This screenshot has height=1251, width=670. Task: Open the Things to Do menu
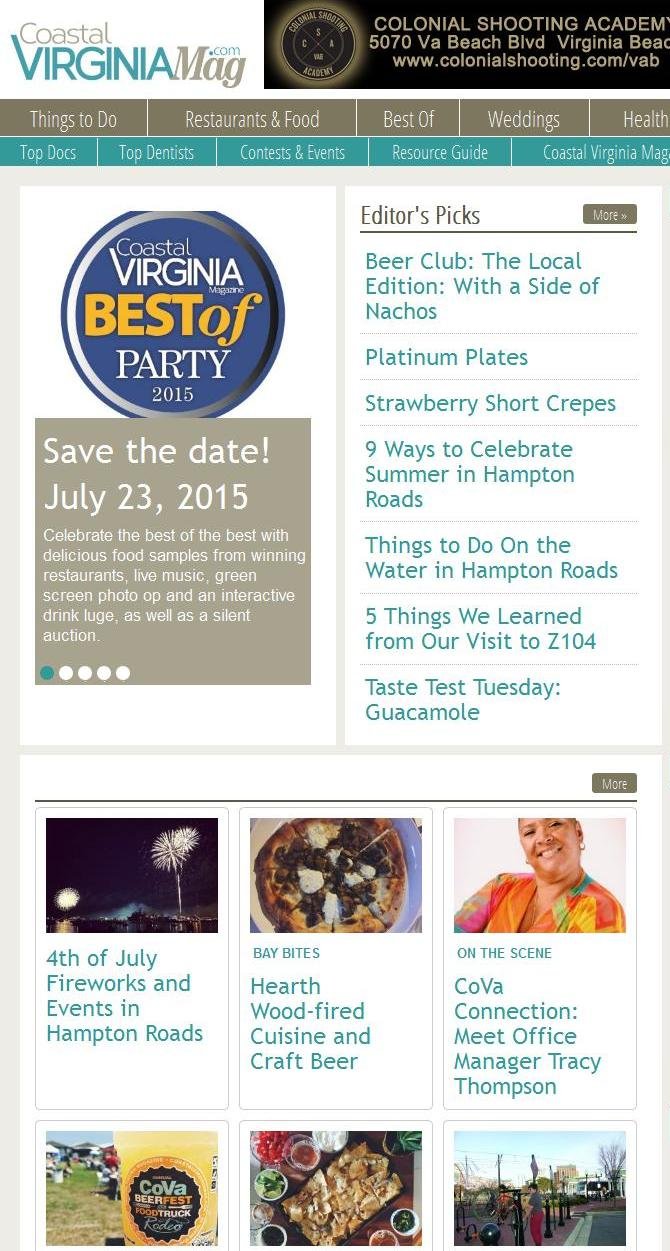(73, 119)
